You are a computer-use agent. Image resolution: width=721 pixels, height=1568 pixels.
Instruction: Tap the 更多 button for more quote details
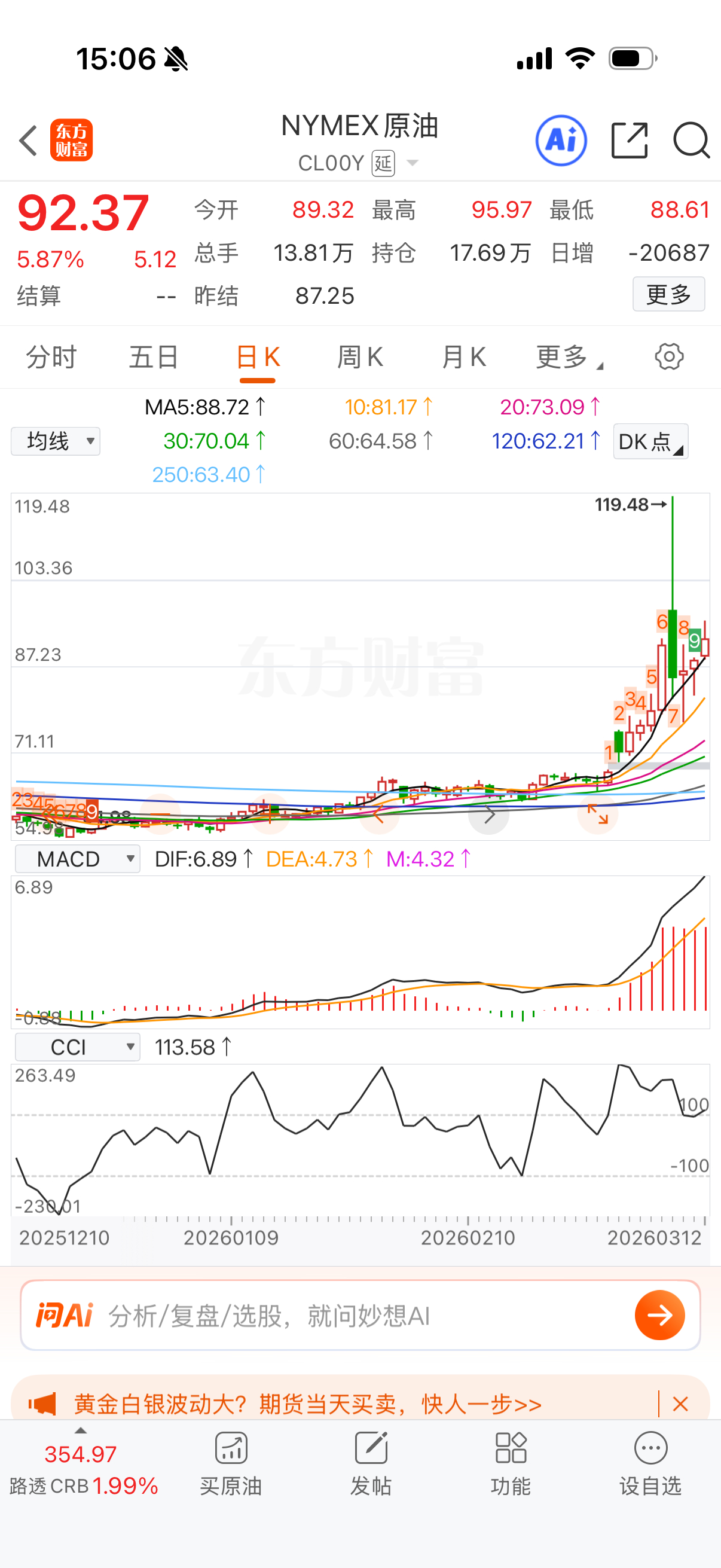(668, 294)
